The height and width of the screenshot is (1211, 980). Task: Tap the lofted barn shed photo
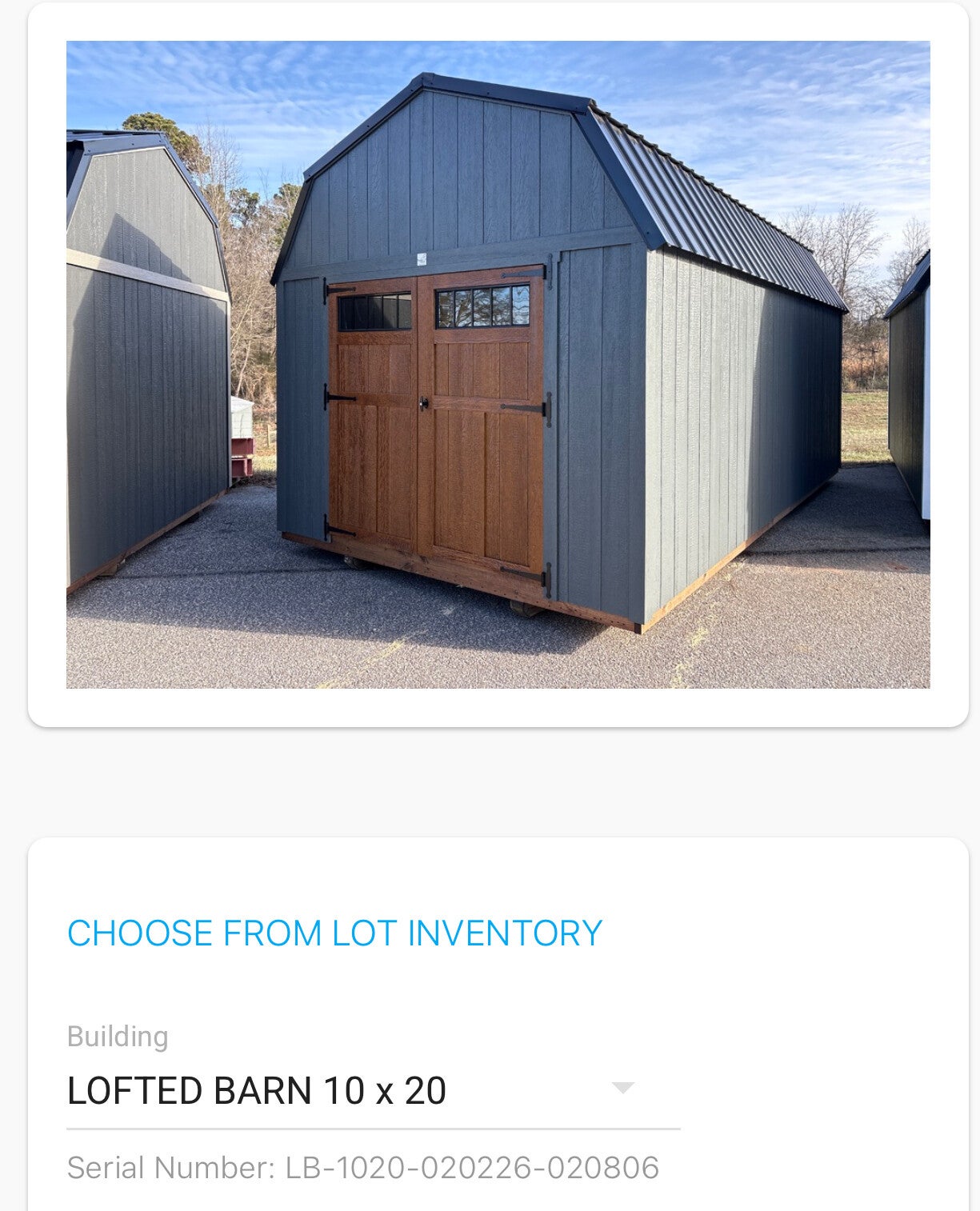(x=498, y=365)
